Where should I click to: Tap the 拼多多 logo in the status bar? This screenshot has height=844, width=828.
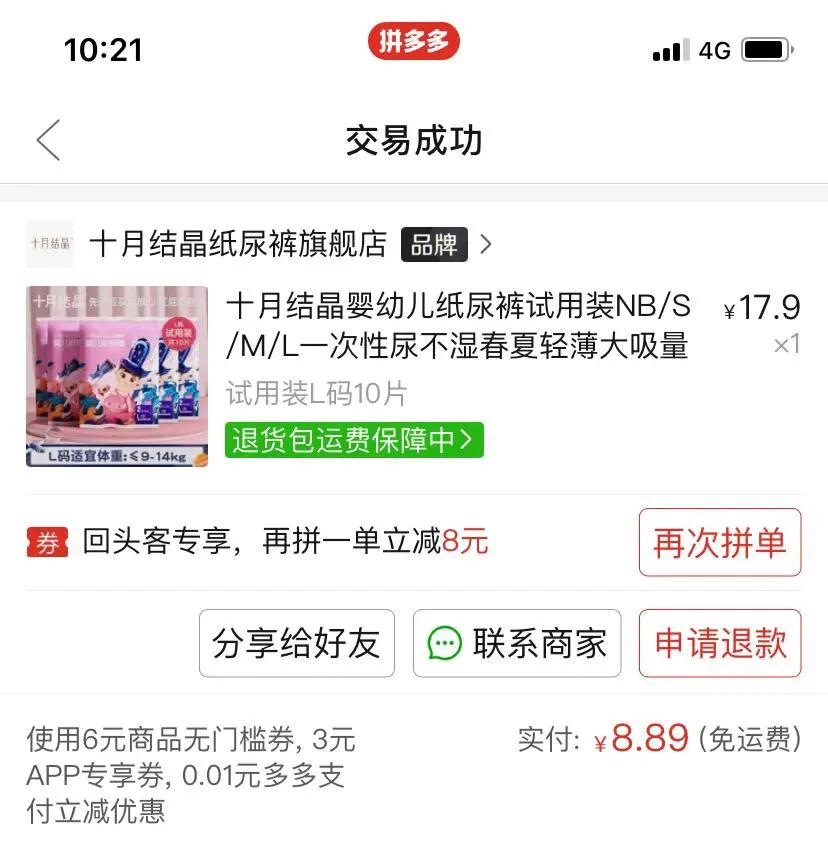click(416, 41)
